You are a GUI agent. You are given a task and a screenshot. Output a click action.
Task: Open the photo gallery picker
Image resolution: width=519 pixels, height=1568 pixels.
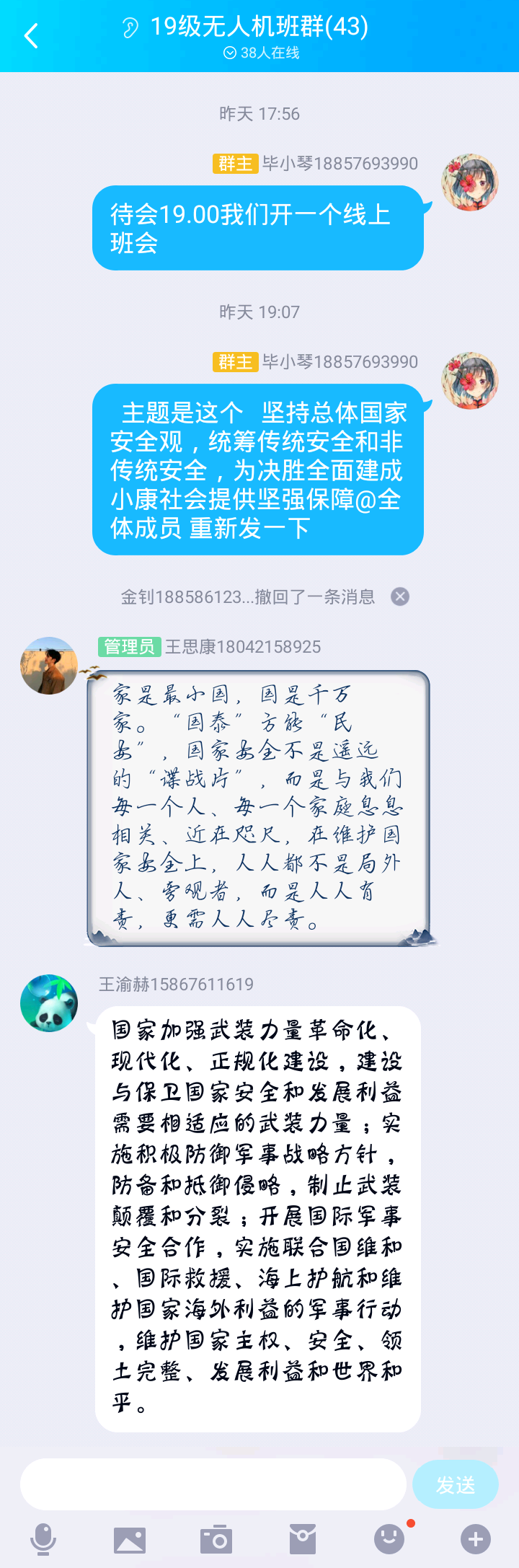pyautogui.click(x=130, y=1539)
